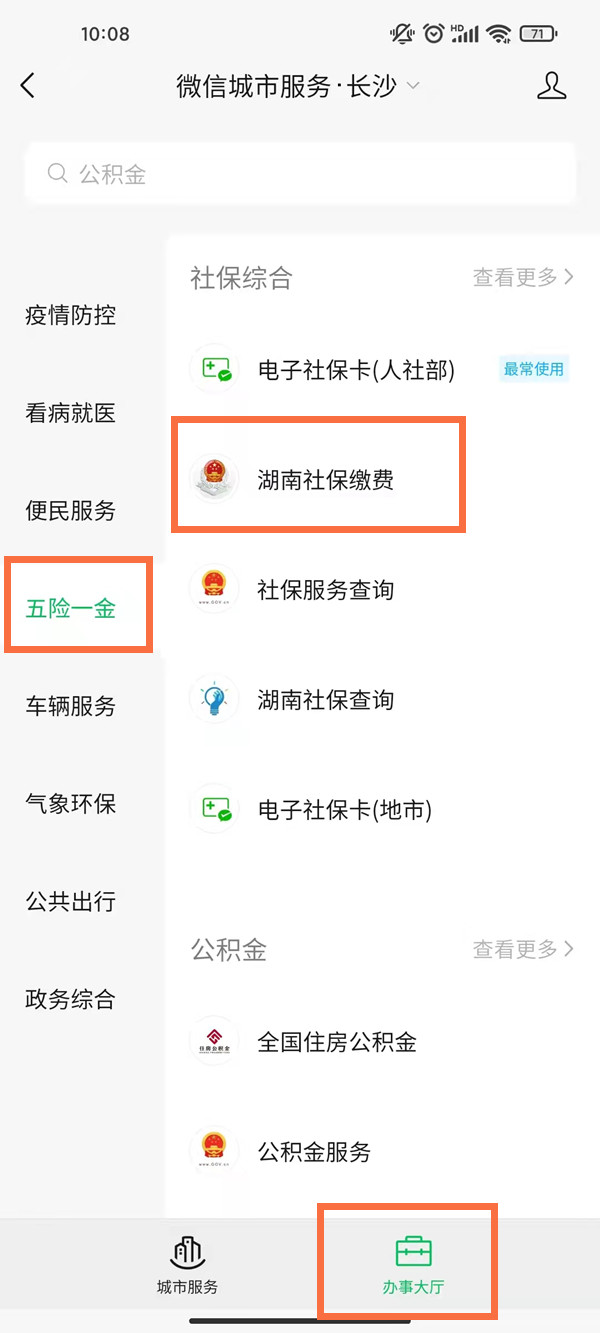The image size is (600, 1333).
Task: Open 电子社保卡(人社部) service
Action: [x=356, y=370]
